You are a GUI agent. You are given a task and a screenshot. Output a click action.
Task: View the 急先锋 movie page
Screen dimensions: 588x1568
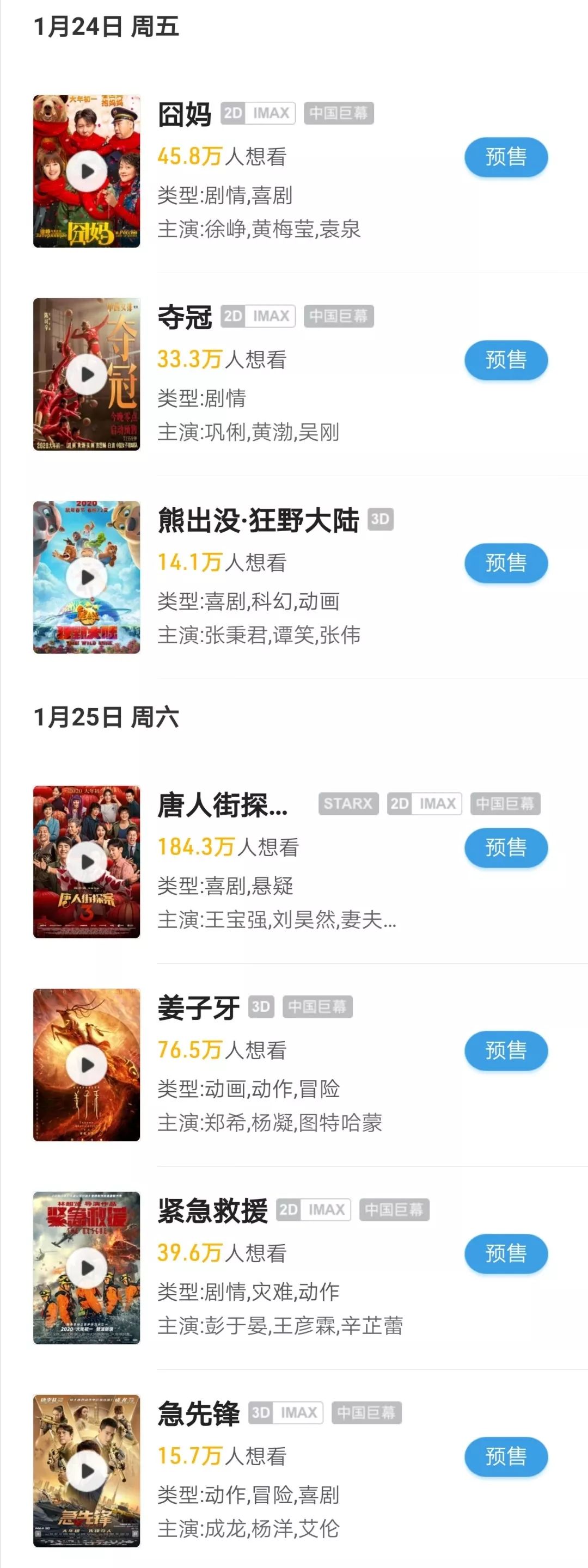pyautogui.click(x=198, y=1413)
